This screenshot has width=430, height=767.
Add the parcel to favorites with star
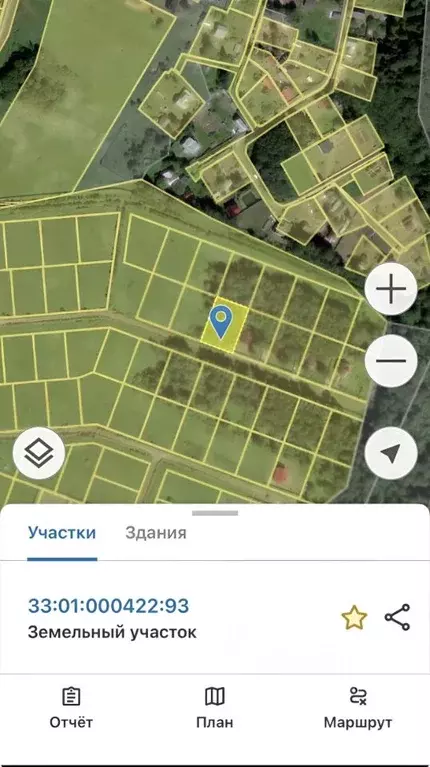(354, 617)
